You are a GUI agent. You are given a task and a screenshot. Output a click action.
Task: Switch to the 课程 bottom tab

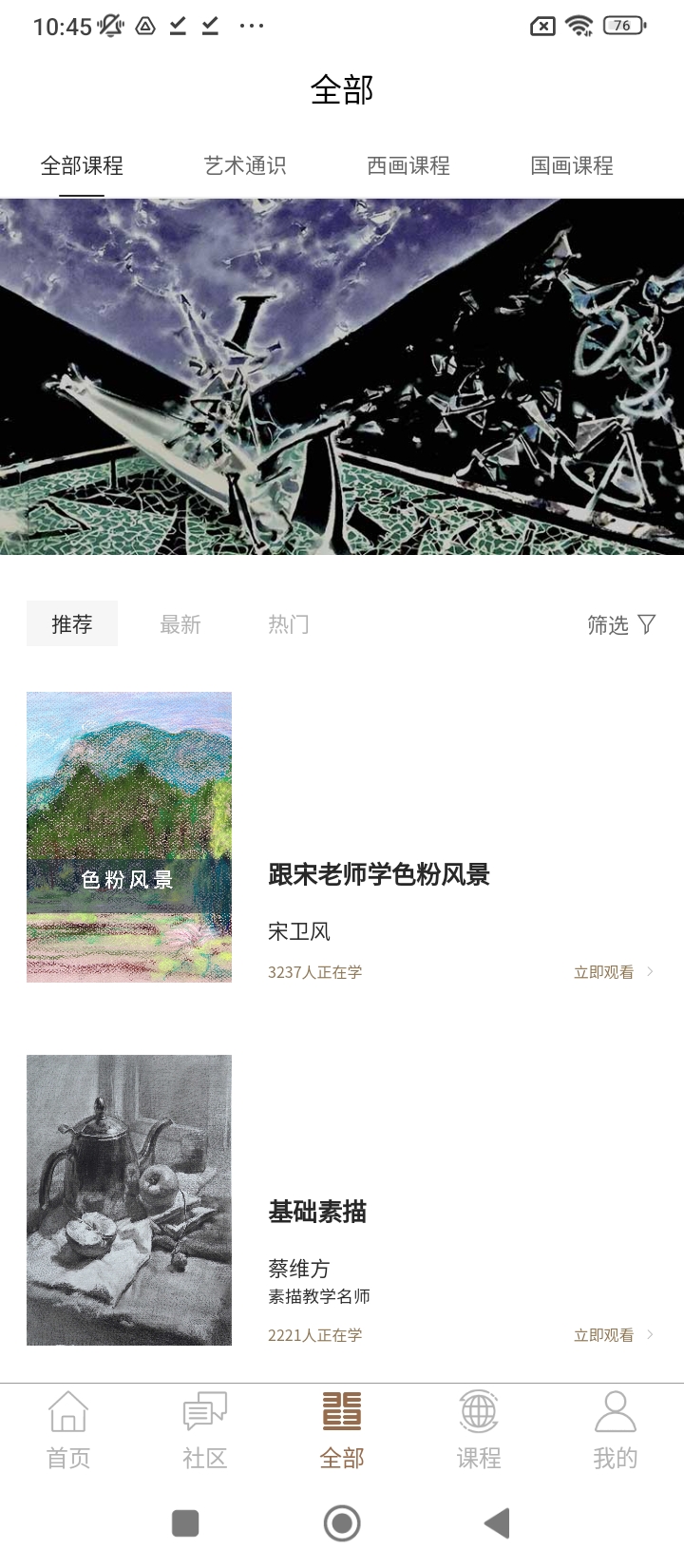(479, 1428)
